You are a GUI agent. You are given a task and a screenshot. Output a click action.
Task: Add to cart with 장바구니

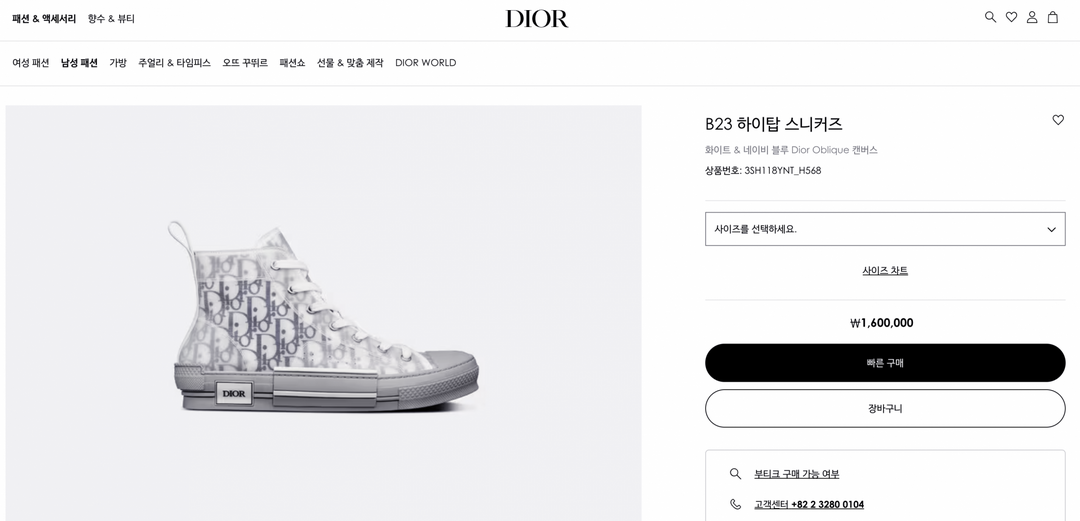pos(885,409)
